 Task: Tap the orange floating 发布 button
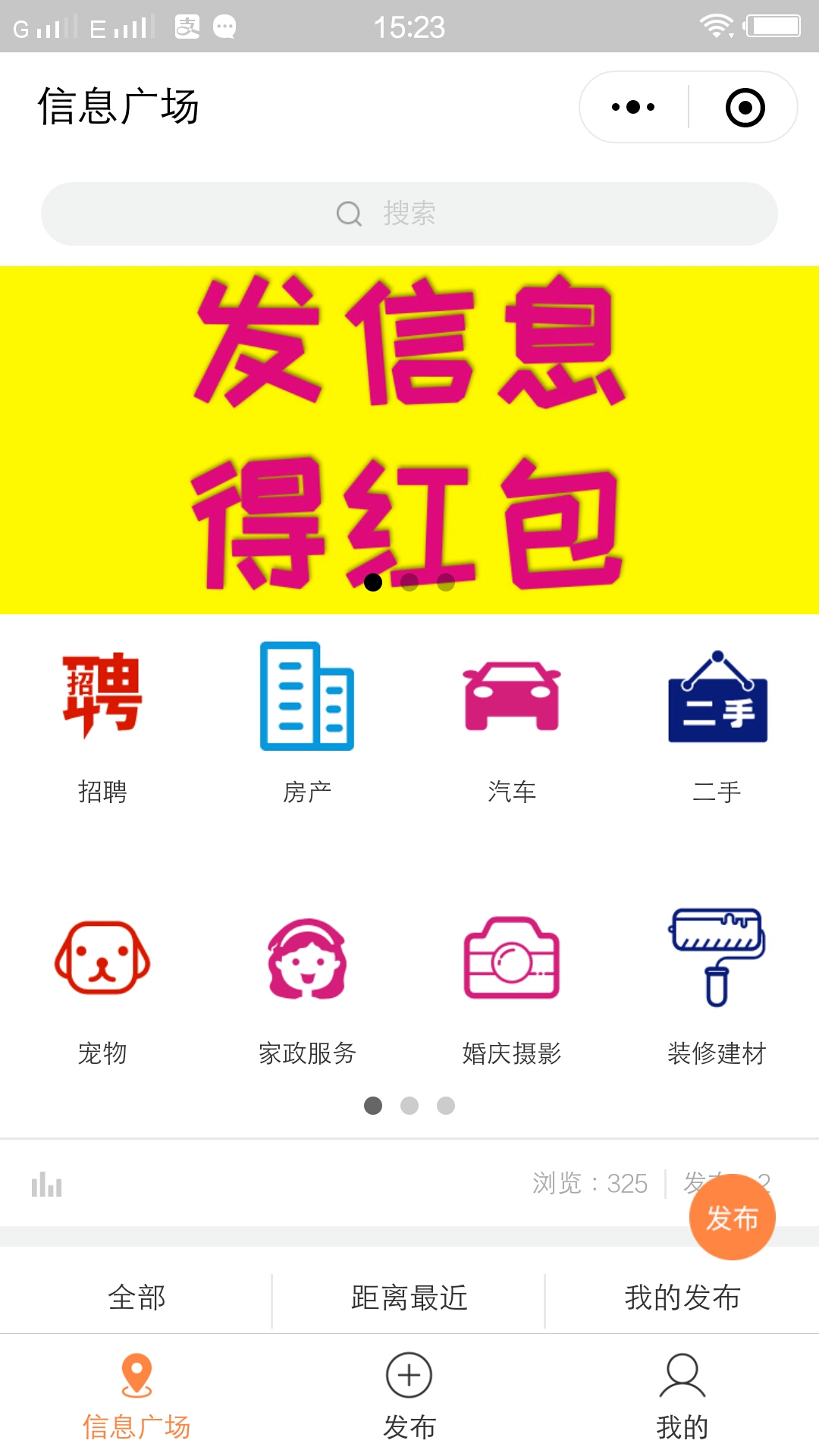coord(732,1217)
